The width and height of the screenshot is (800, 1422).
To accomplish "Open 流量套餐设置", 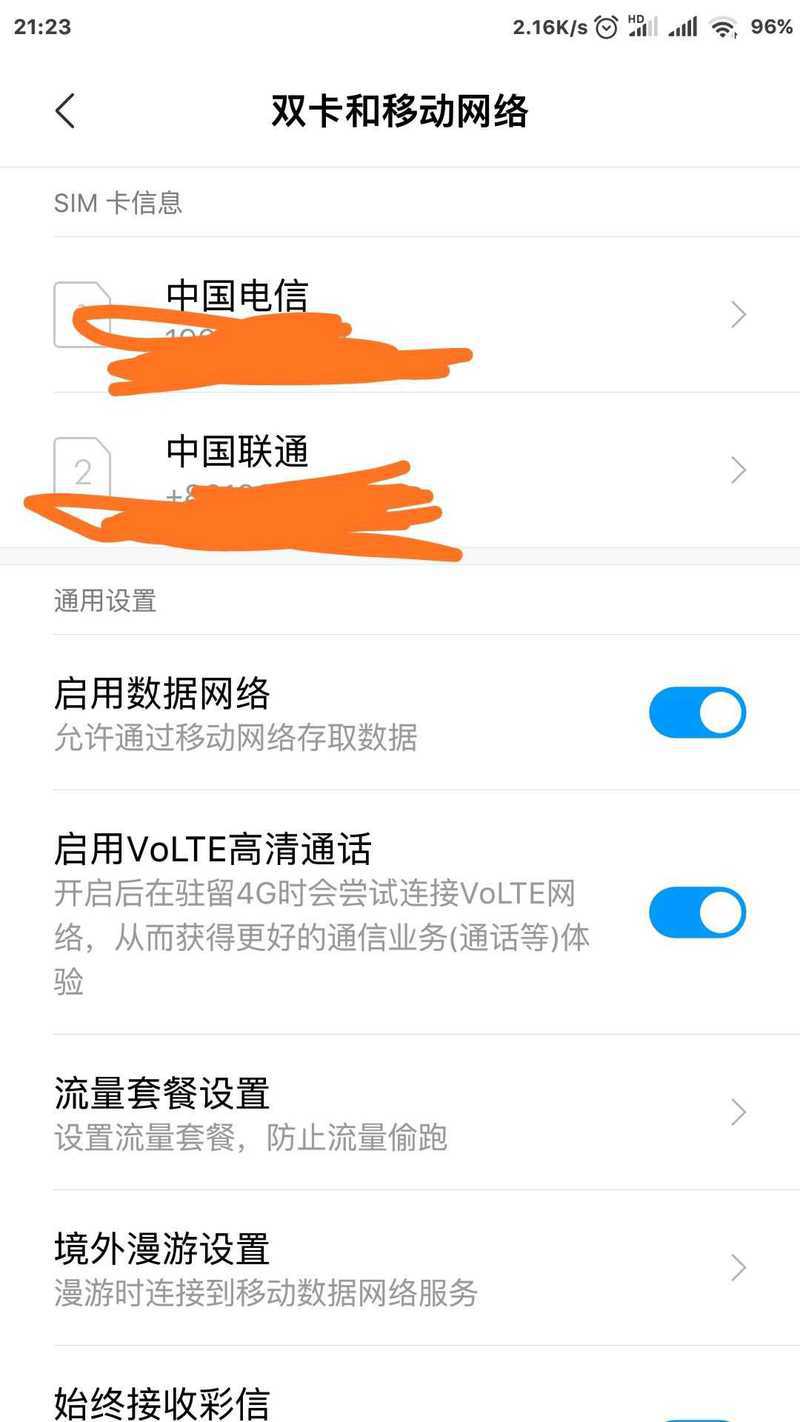I will pyautogui.click(x=400, y=1112).
